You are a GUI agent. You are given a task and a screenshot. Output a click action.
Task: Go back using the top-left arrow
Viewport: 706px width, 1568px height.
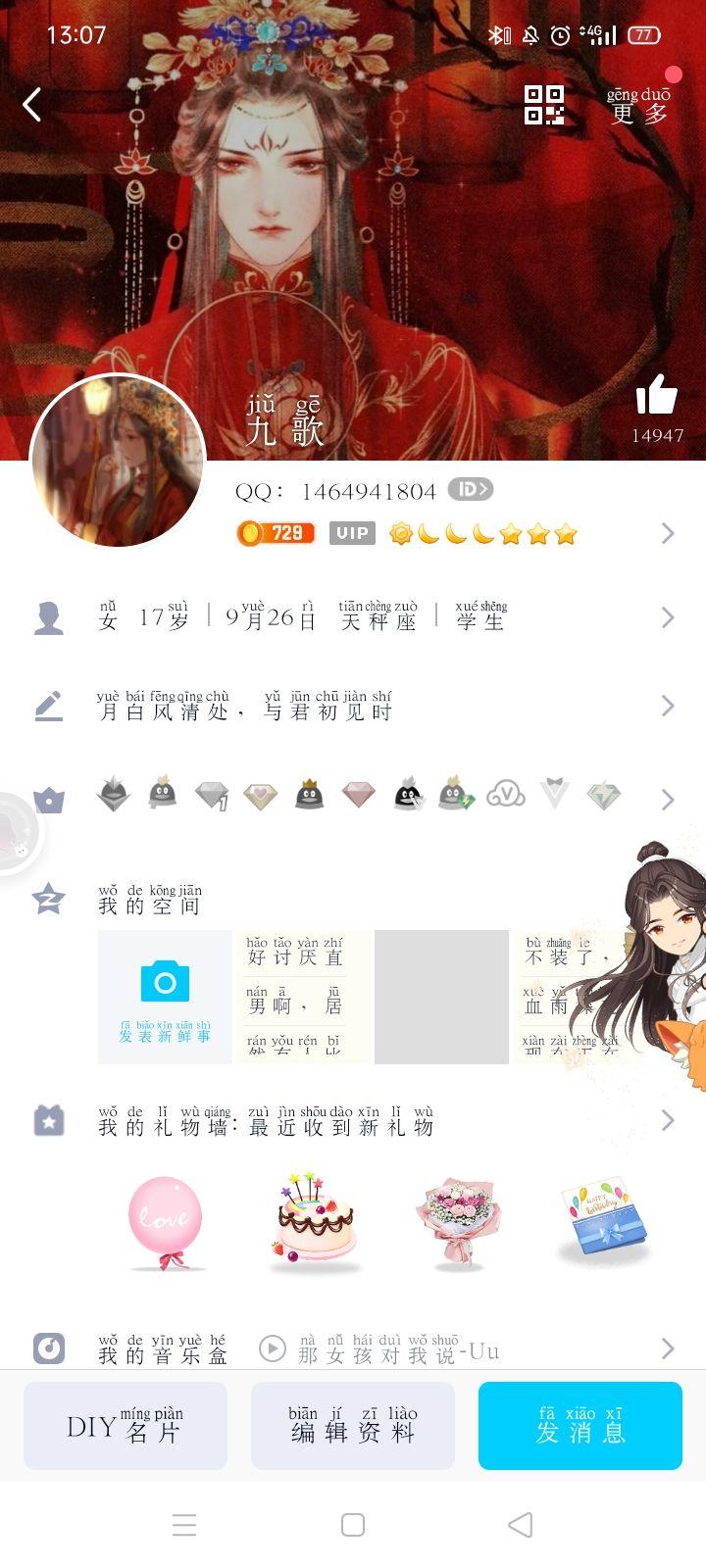coord(32,104)
